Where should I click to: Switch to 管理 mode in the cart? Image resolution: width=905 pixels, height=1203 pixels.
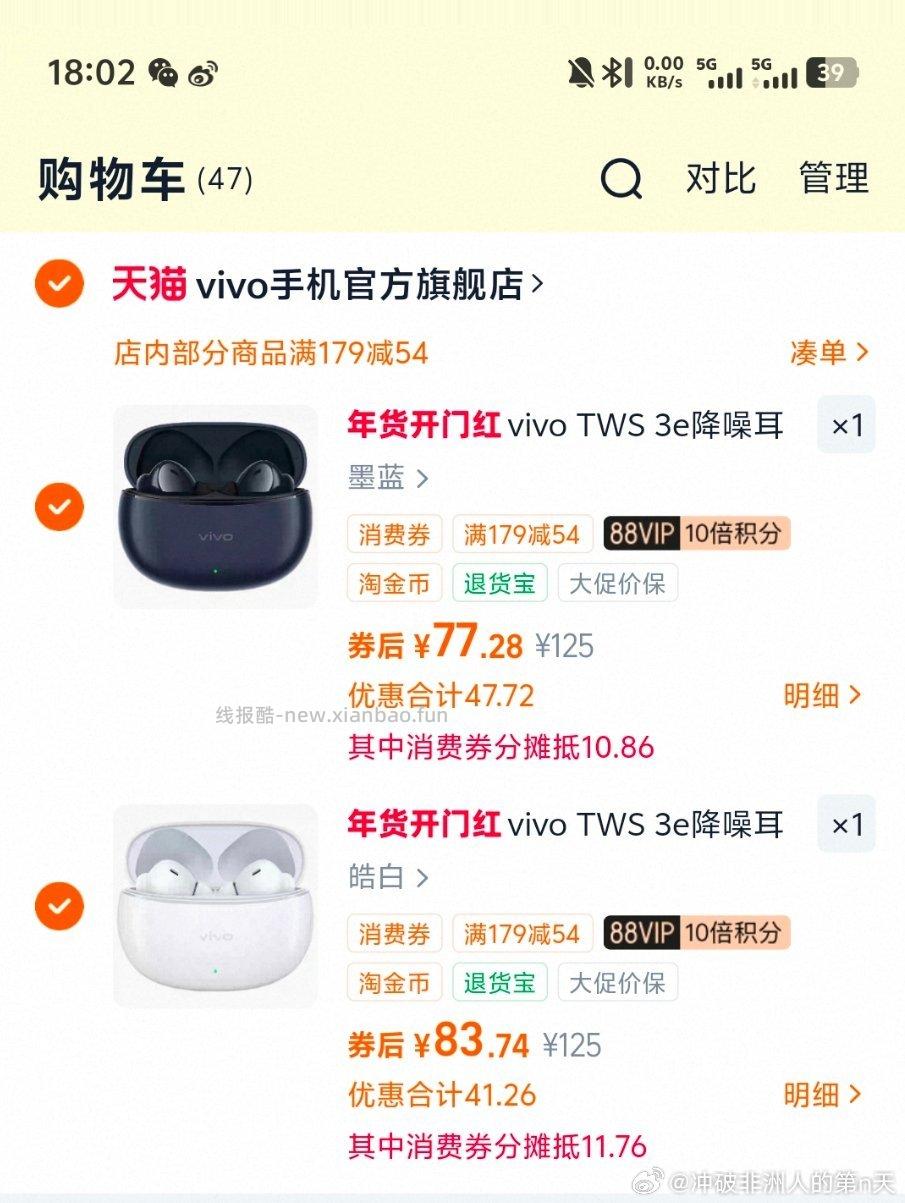coord(833,180)
